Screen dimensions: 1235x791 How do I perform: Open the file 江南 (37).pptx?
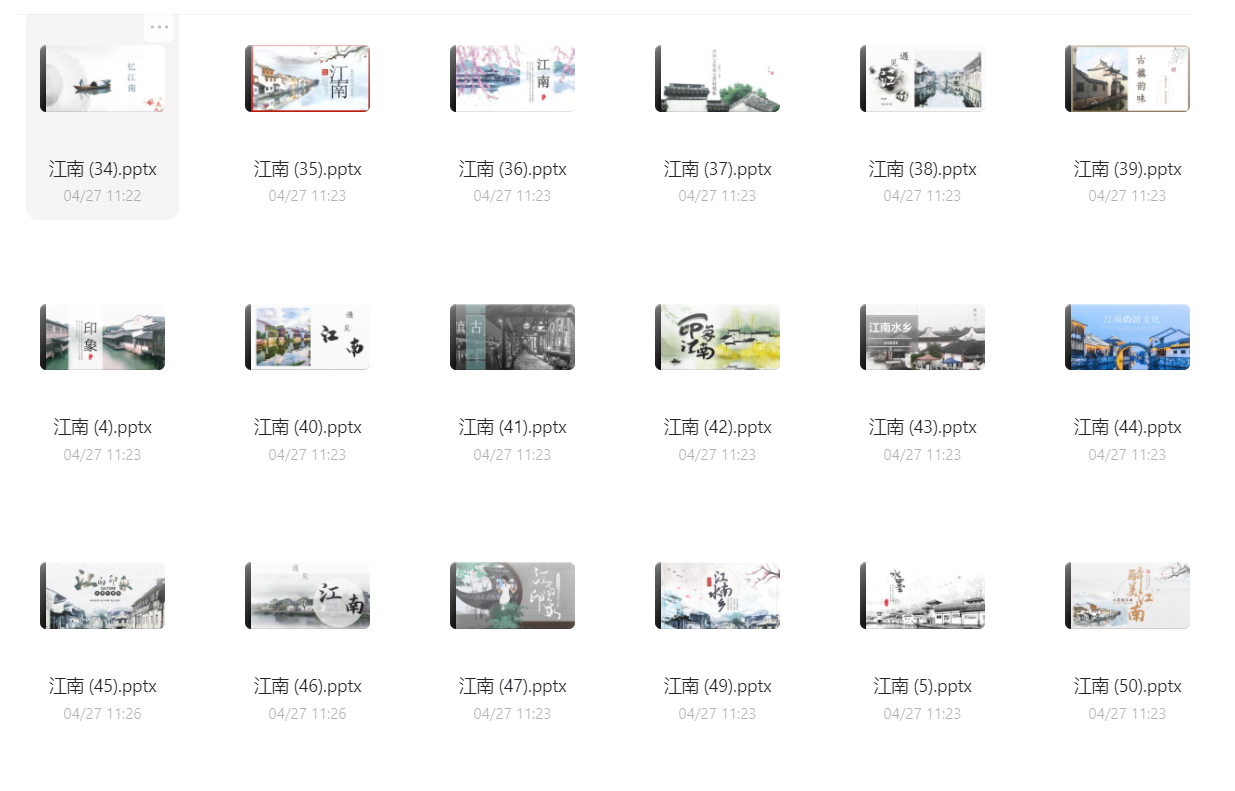coord(718,79)
